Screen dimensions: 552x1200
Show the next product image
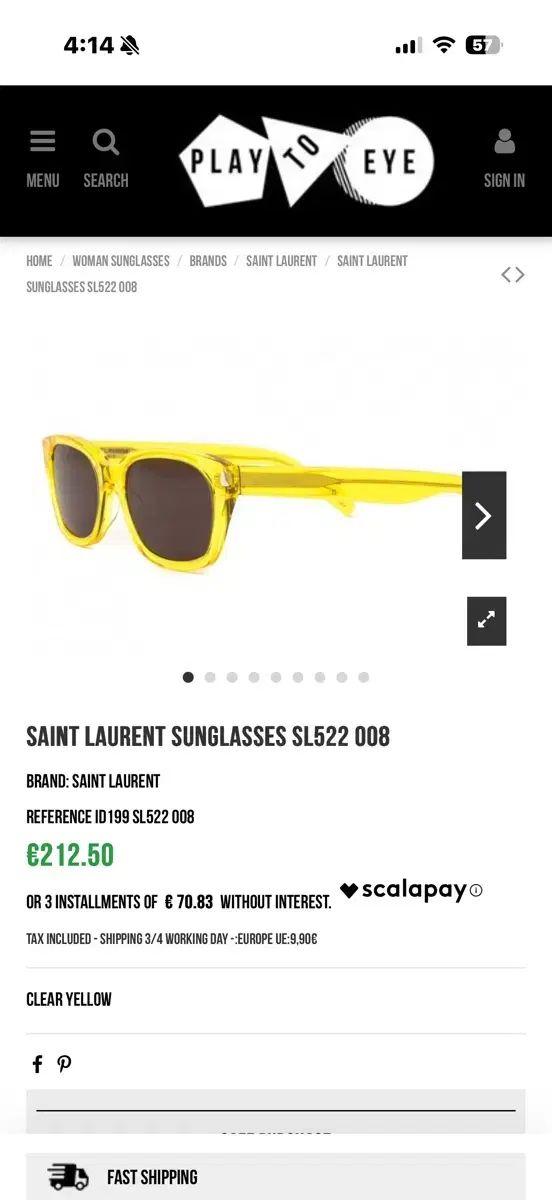pyautogui.click(x=484, y=515)
